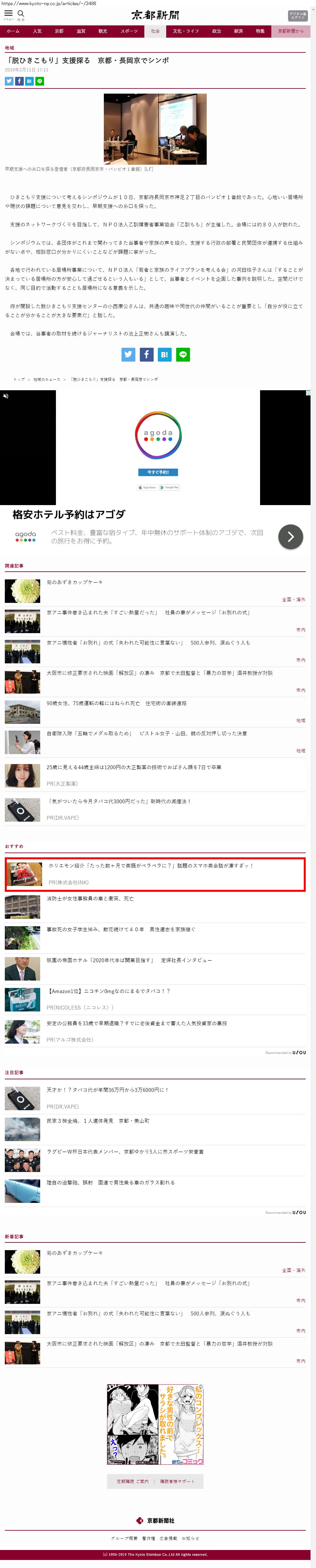Open the hamburger menu
316x1568 pixels.
8,14
